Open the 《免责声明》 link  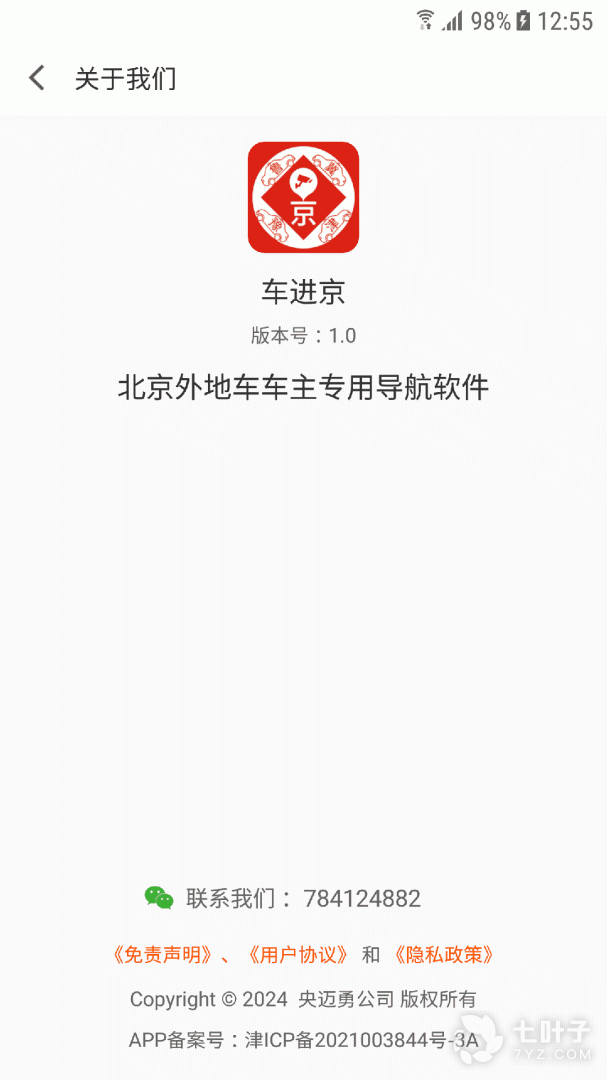(x=162, y=954)
